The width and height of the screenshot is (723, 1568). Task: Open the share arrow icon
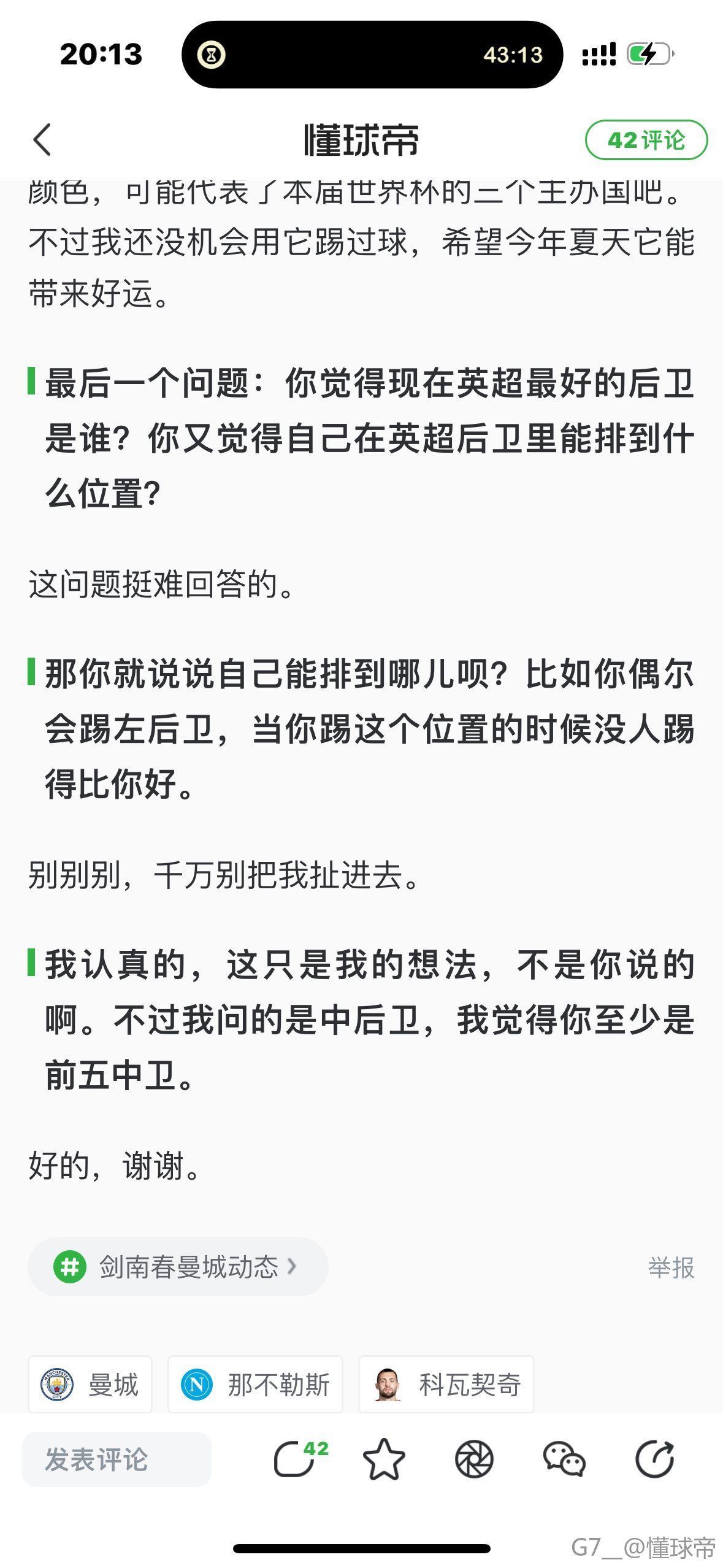click(654, 1459)
